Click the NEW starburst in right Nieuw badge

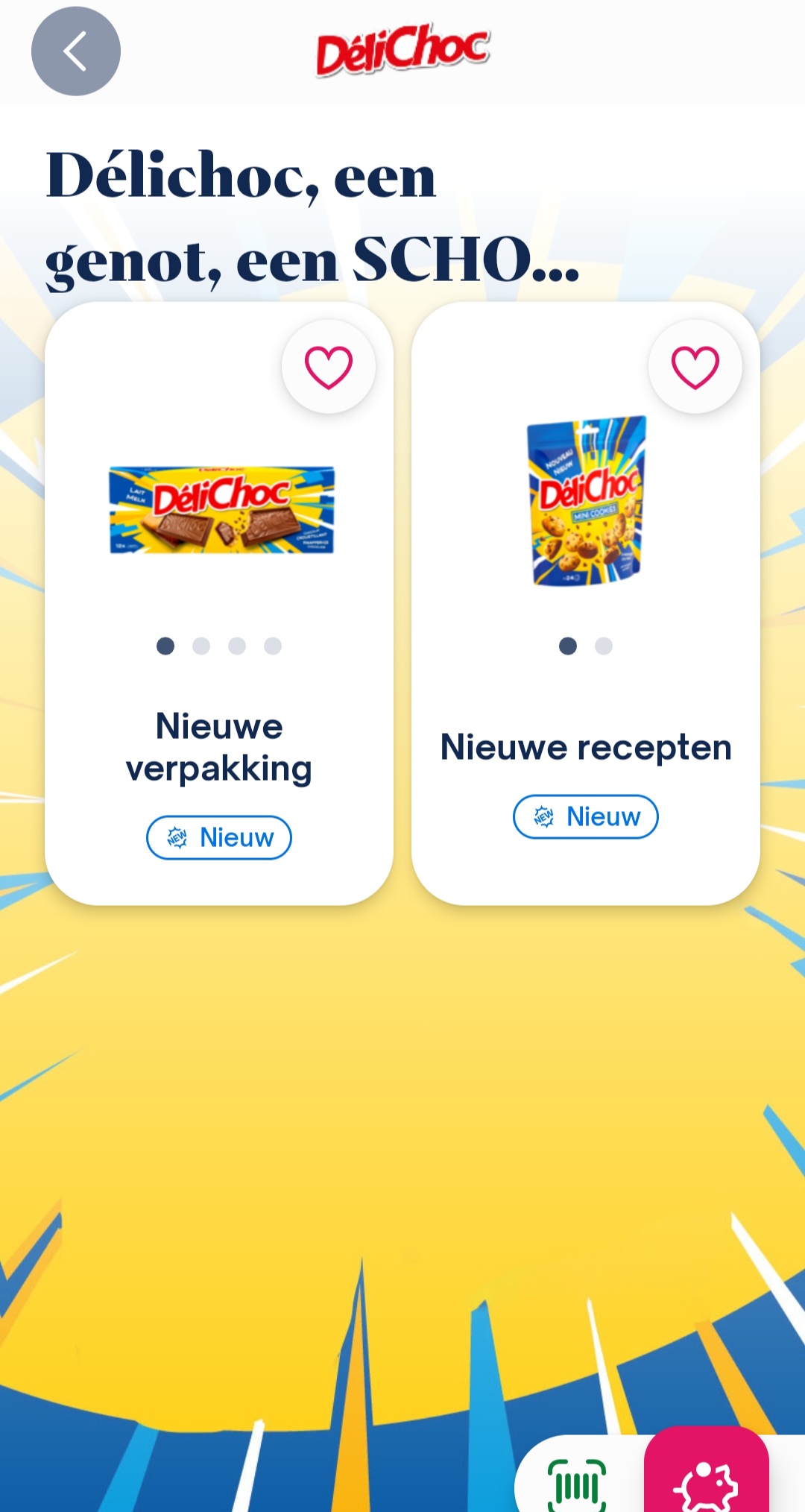[543, 816]
